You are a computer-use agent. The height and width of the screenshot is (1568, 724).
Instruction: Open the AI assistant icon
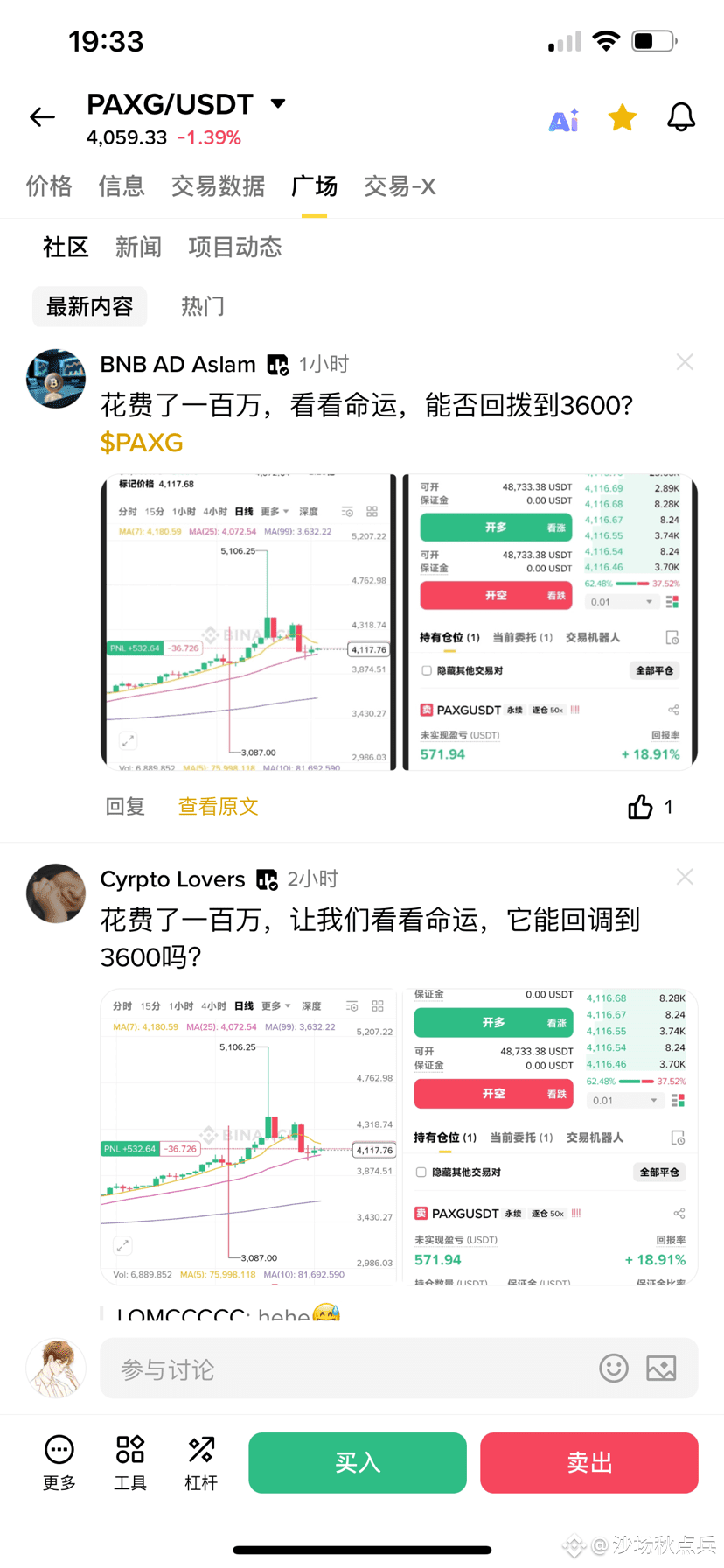564,119
